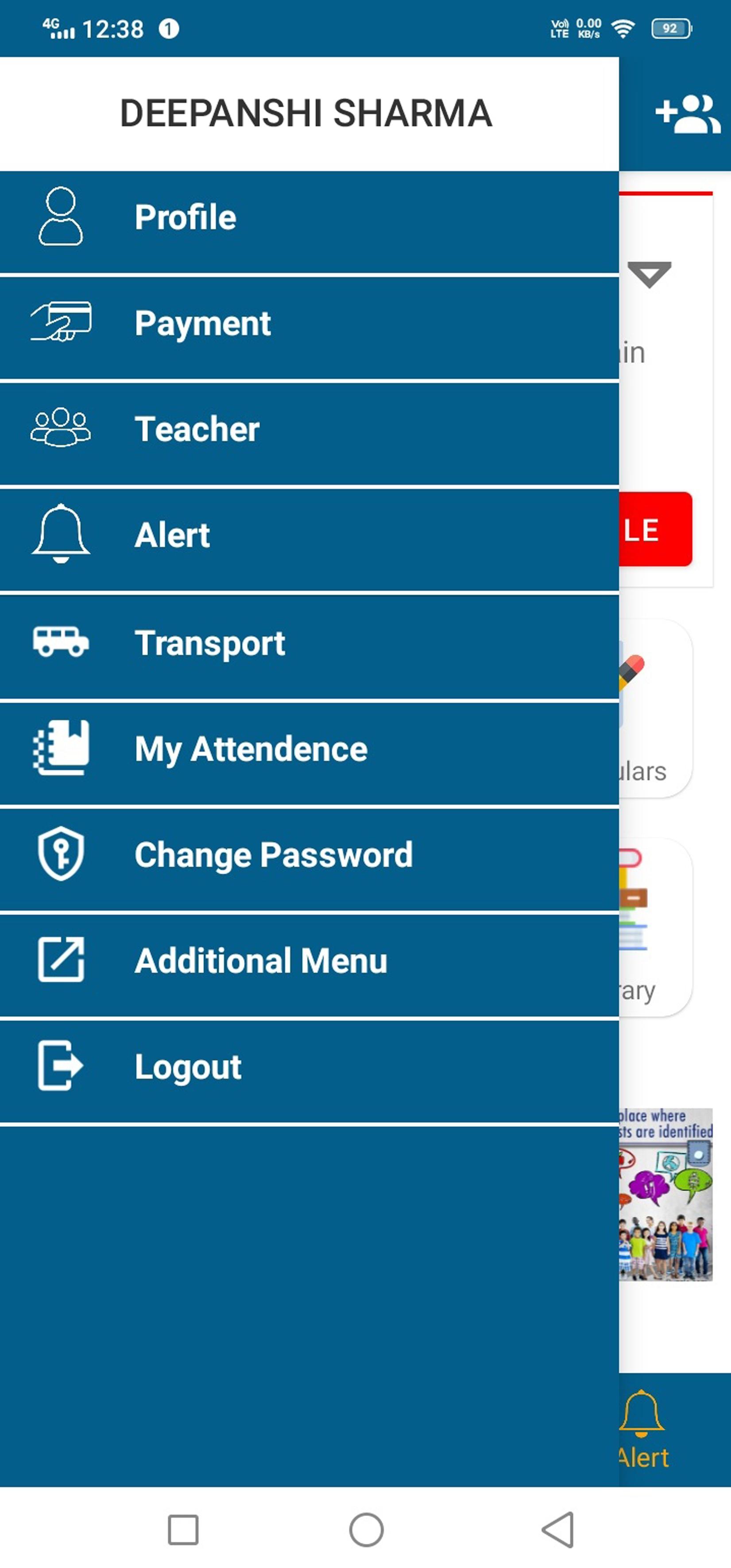Viewport: 731px width, 1568px height.
Task: Go back using system navigation
Action: pos(557,1529)
